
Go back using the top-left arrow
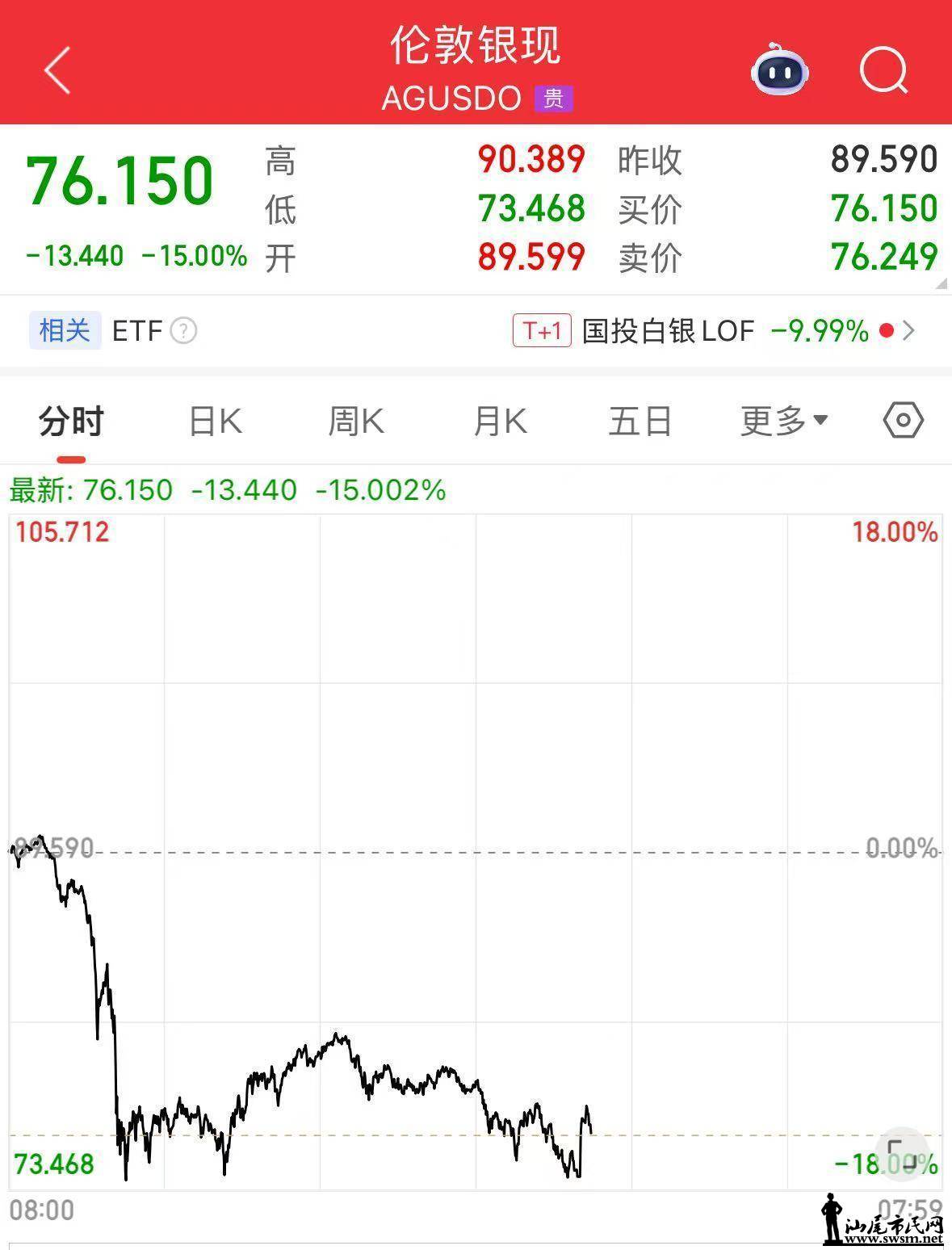[x=57, y=70]
